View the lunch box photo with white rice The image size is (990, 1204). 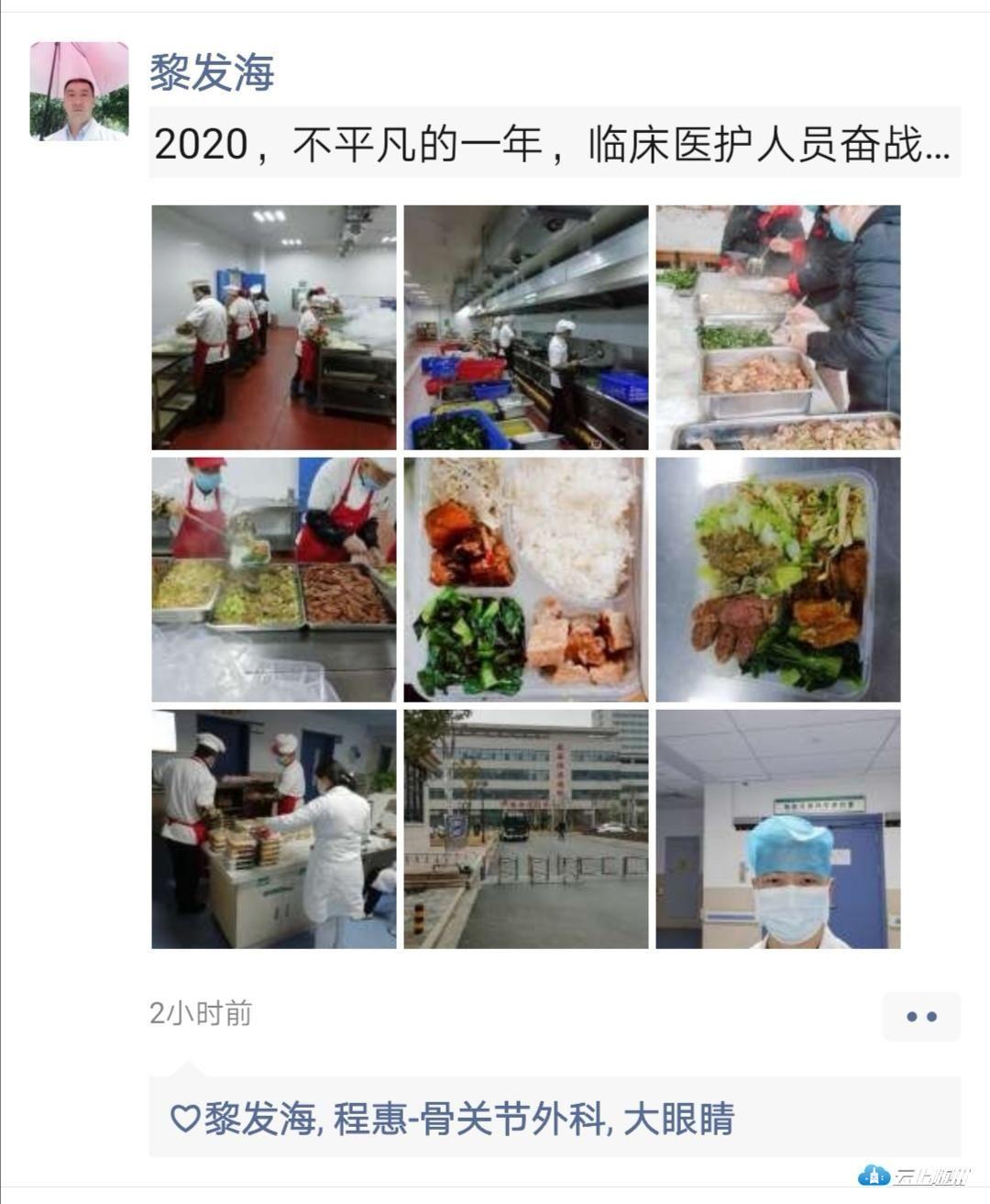(526, 580)
